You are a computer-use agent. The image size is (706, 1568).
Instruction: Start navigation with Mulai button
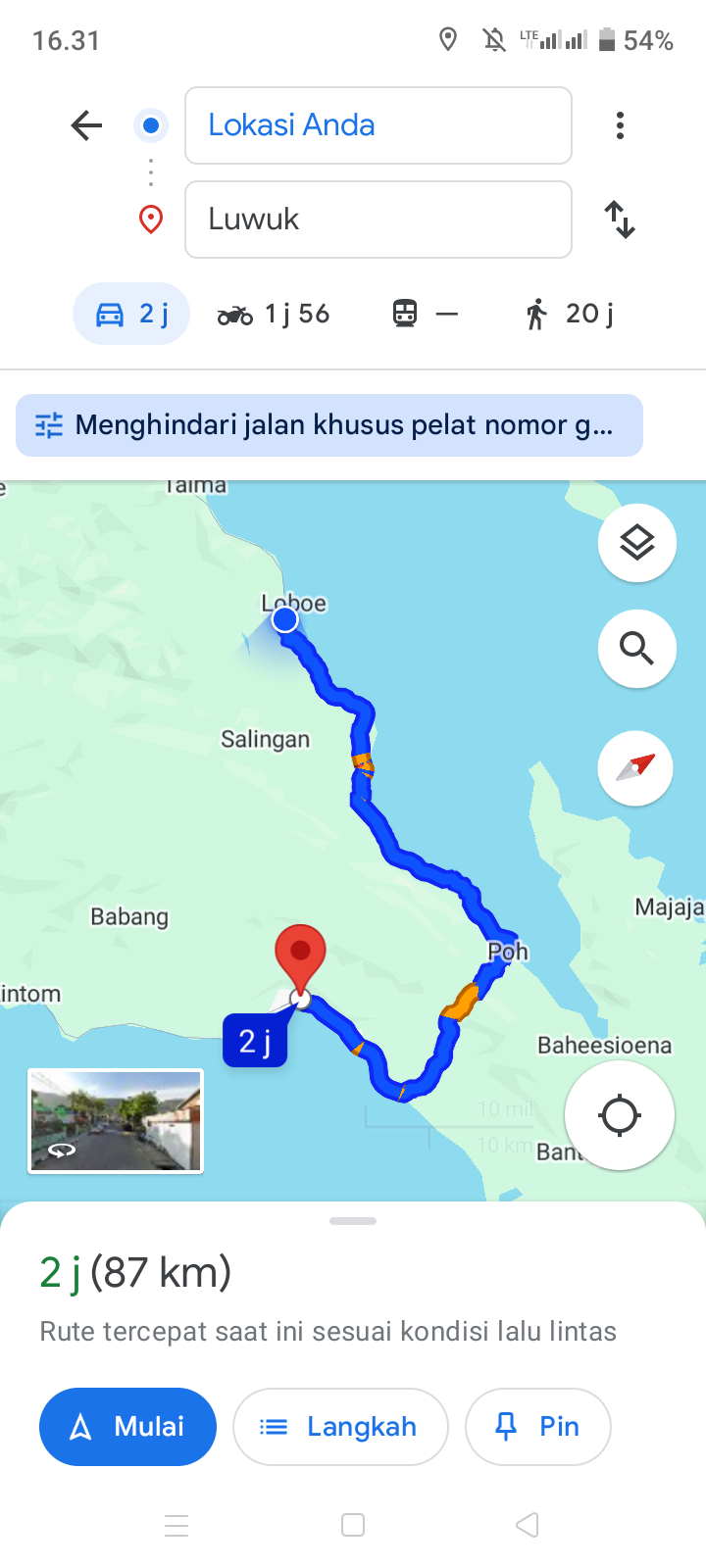click(127, 1427)
